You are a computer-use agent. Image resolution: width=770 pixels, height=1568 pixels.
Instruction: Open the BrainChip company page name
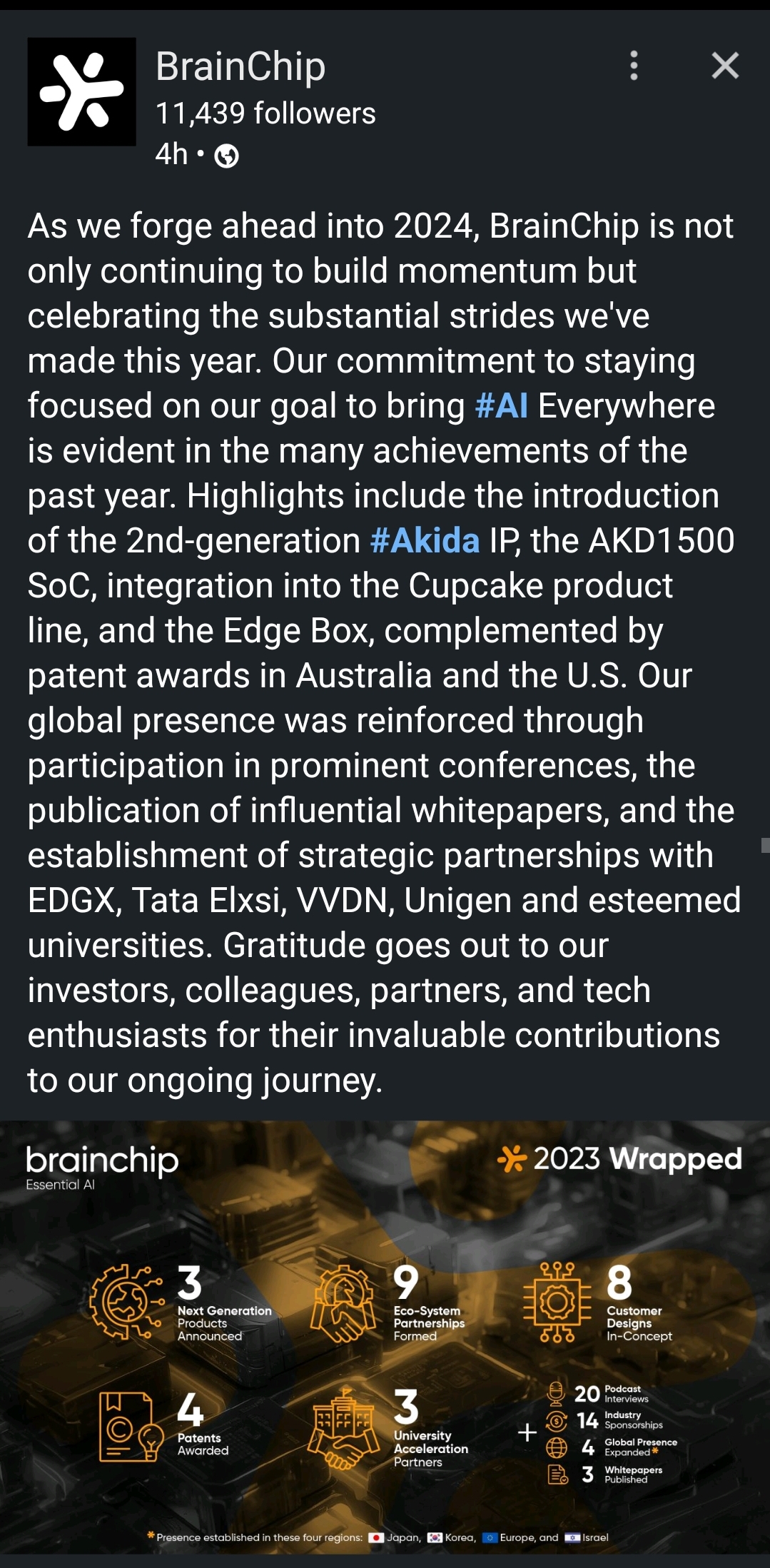coord(240,66)
